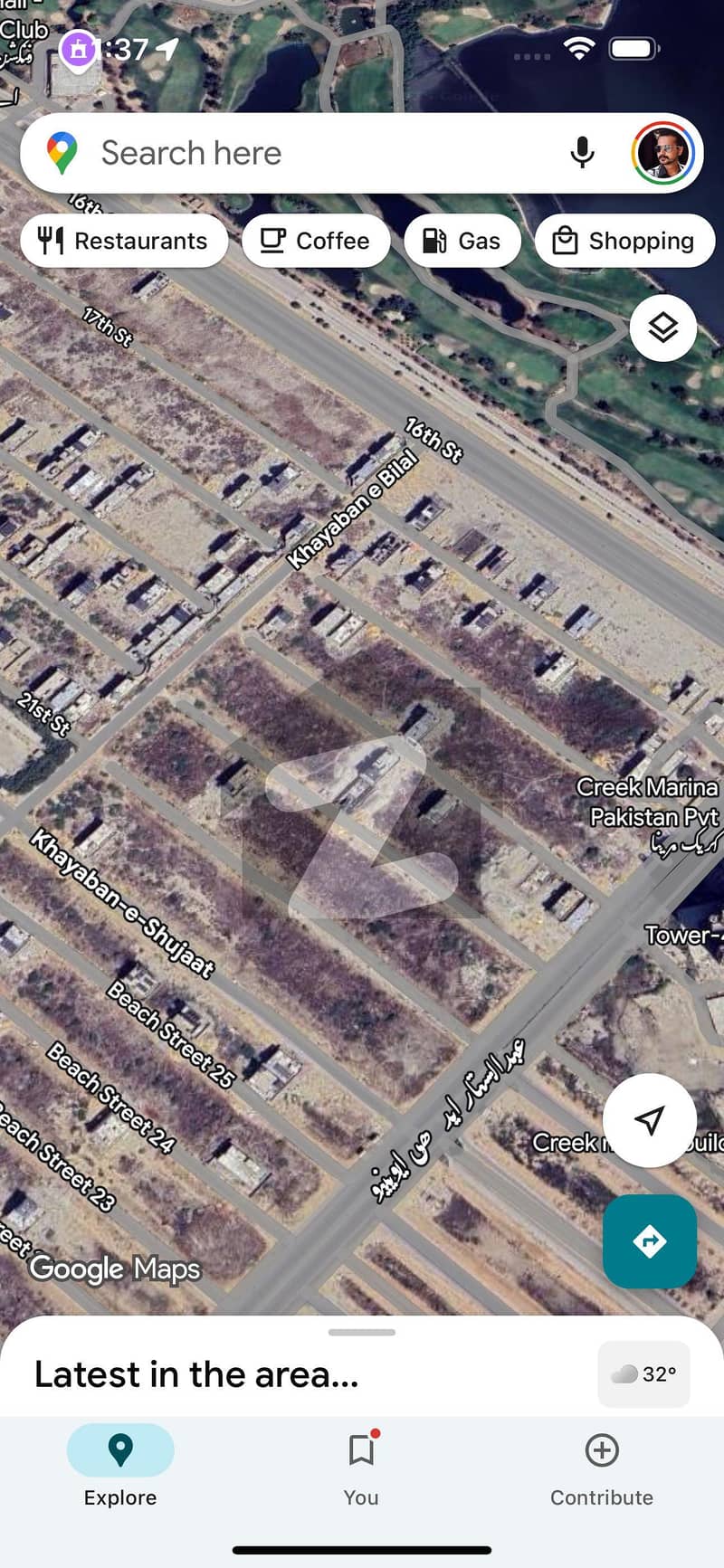
Task: Select the Shopping chip
Action: [624, 241]
